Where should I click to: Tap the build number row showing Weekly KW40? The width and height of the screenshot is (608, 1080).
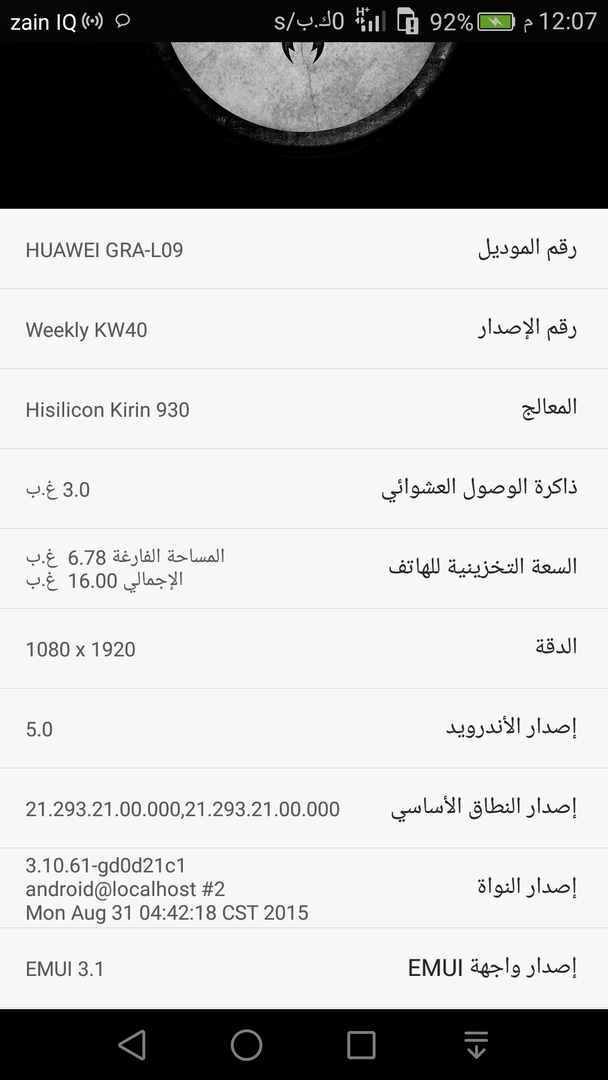point(304,329)
